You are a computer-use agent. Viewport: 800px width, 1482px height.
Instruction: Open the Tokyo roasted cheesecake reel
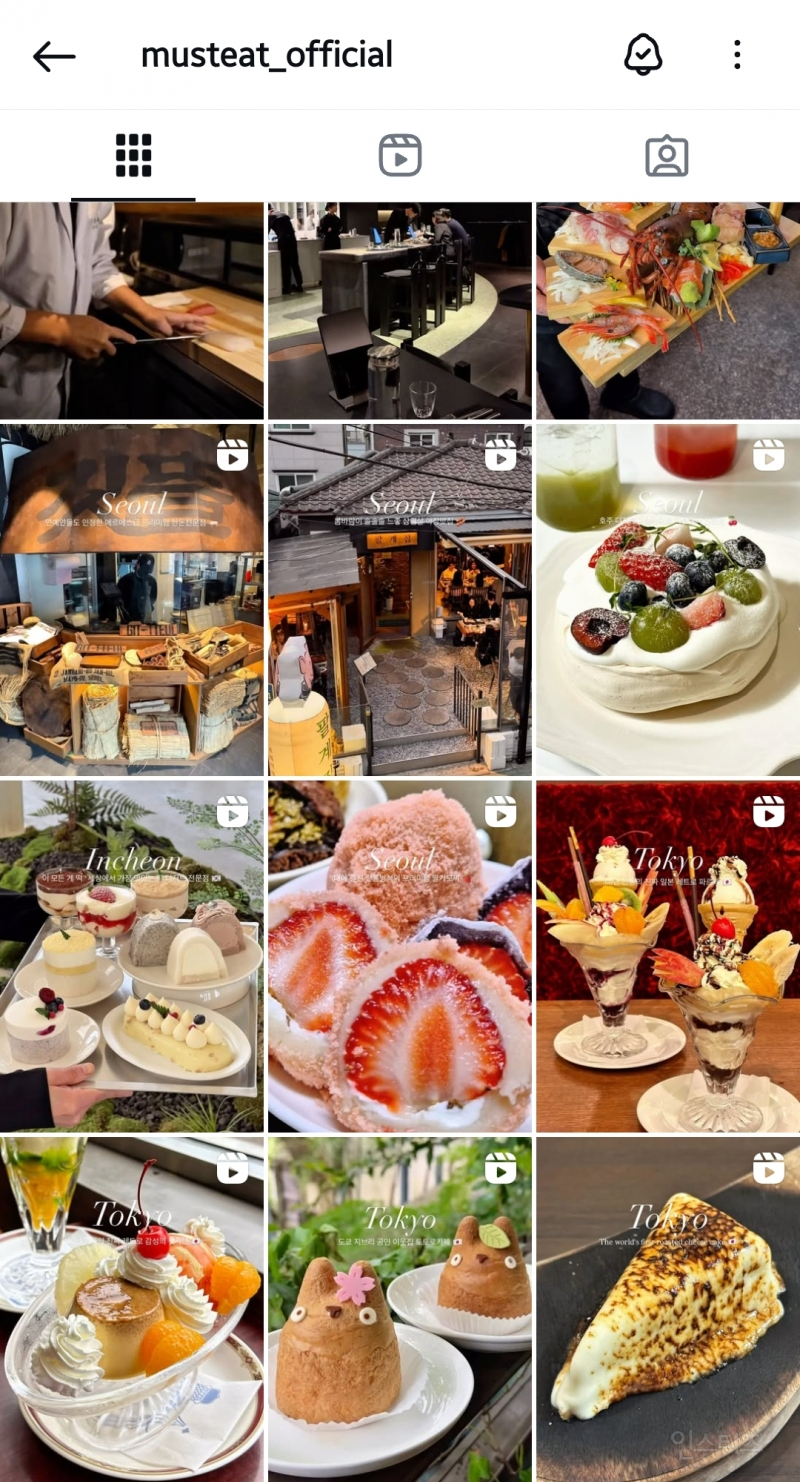pyautogui.click(x=668, y=1310)
